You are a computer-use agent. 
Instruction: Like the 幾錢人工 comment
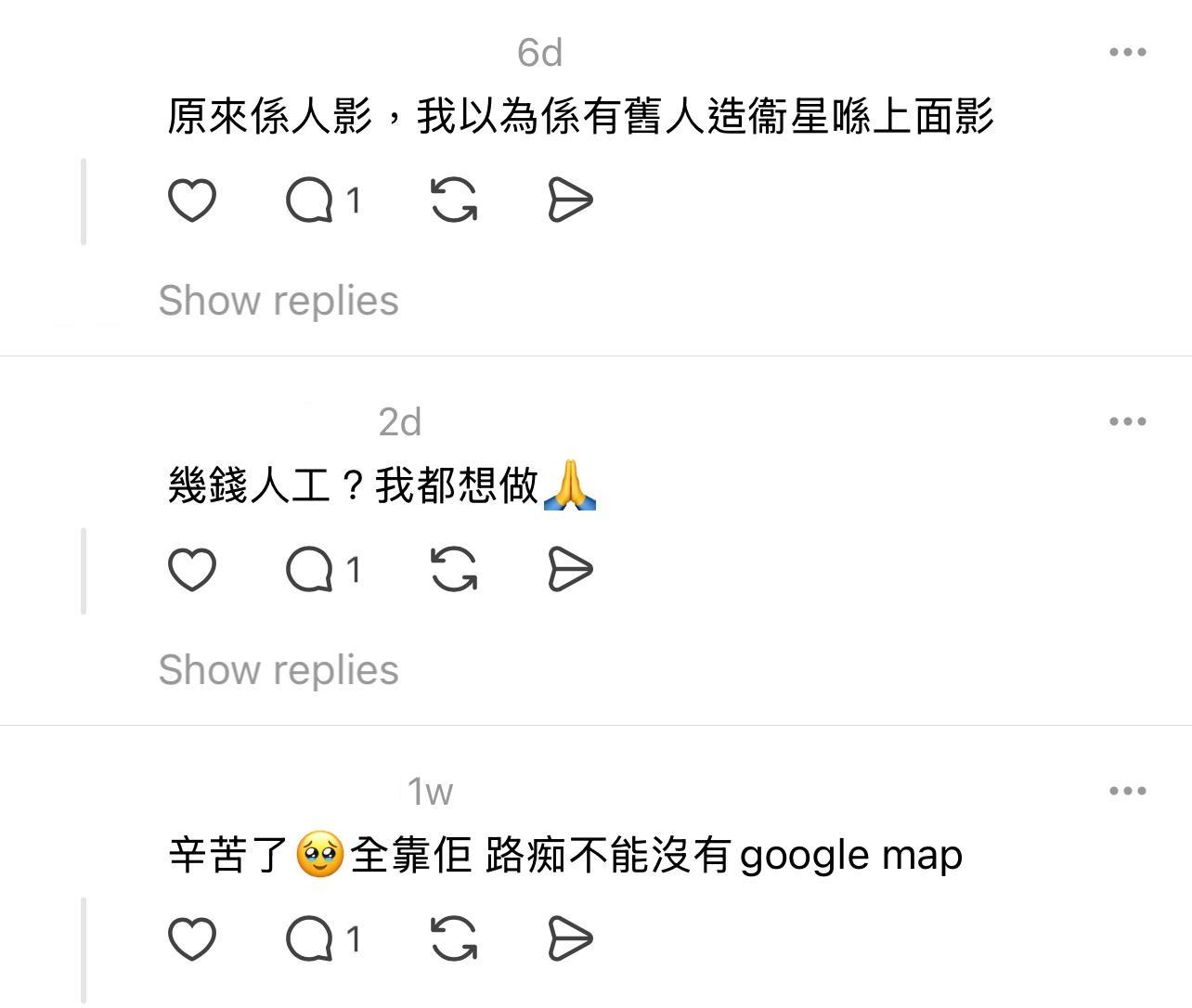192,569
